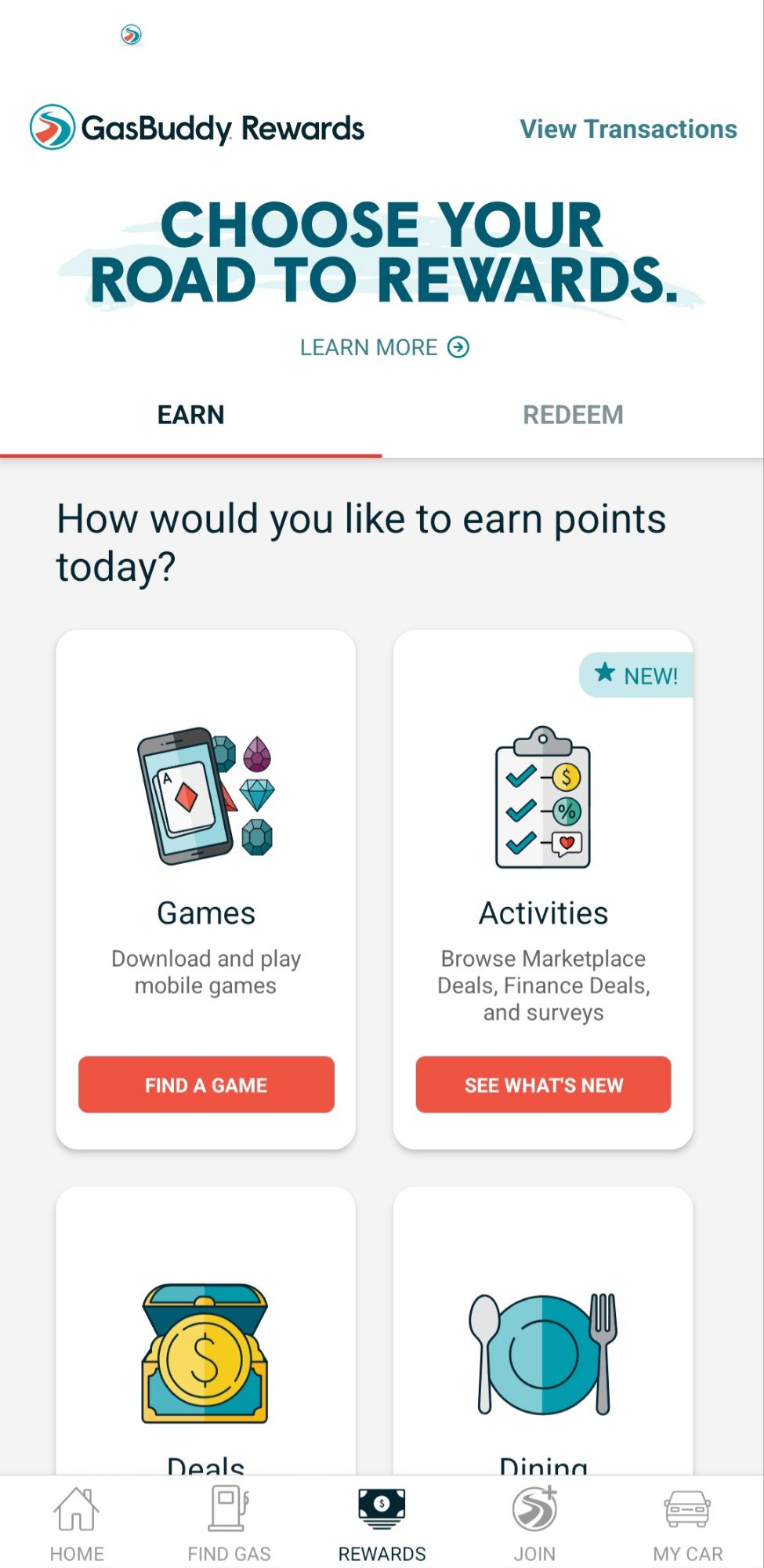Select the My Car icon
This screenshot has width=764, height=1568.
point(687,1509)
